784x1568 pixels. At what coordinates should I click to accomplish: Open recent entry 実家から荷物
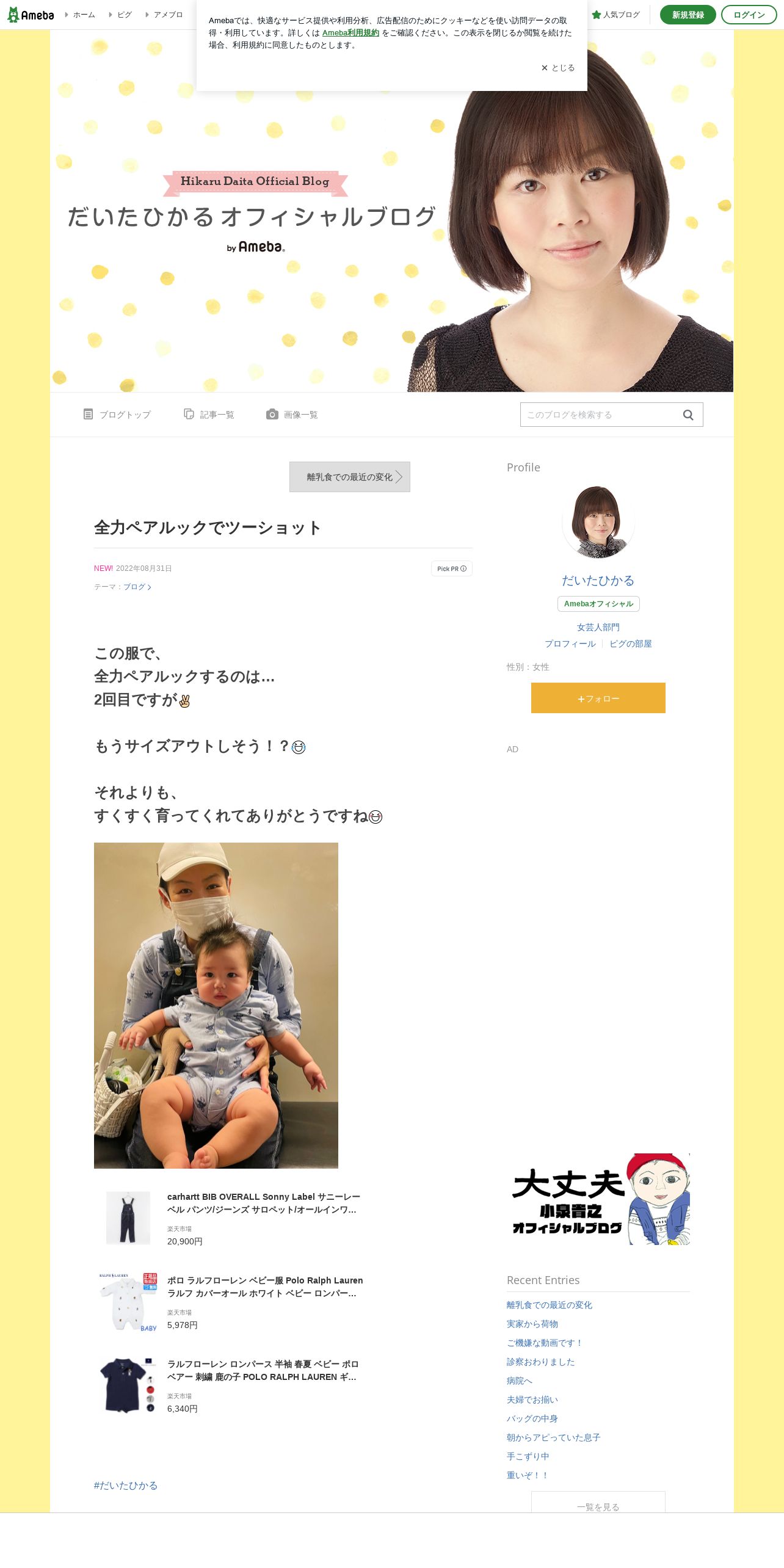pyautogui.click(x=532, y=1324)
